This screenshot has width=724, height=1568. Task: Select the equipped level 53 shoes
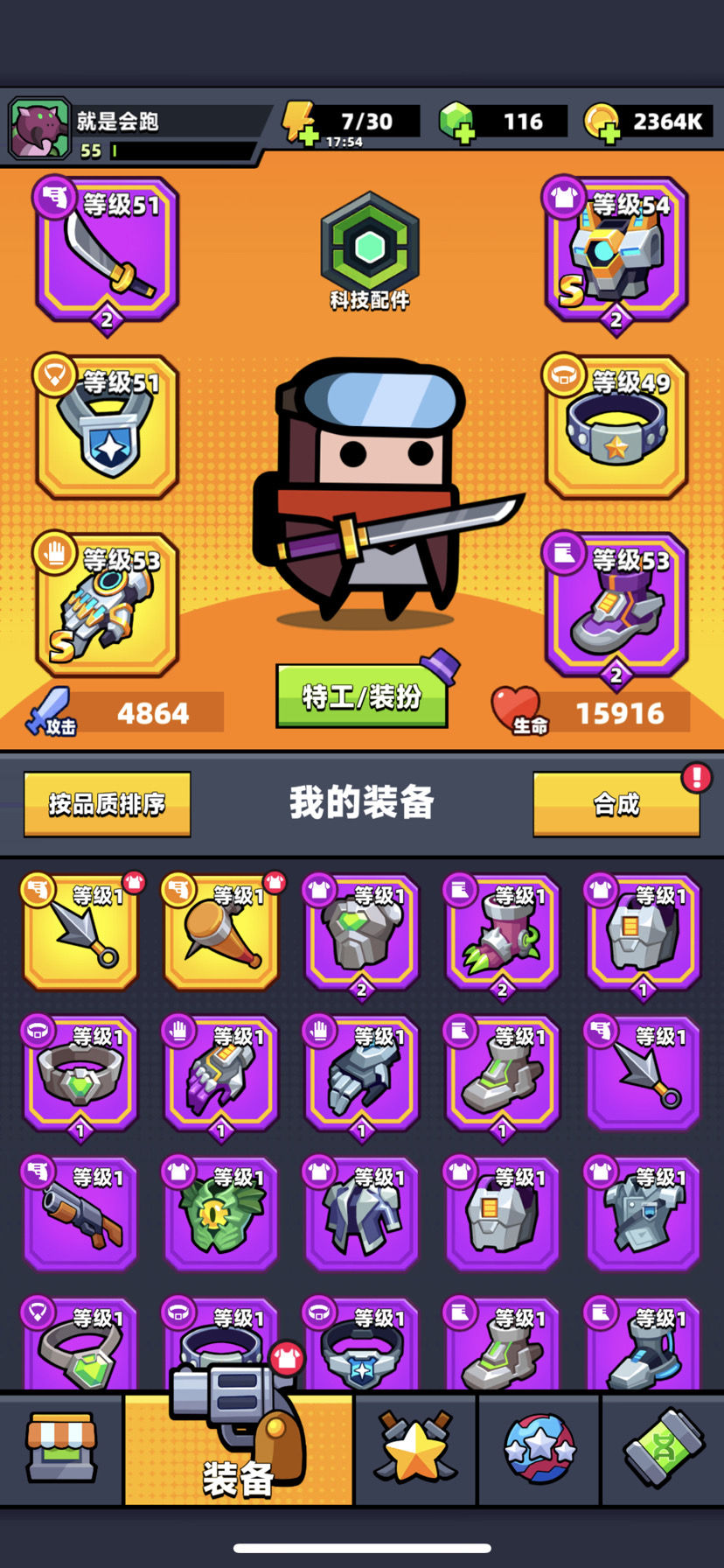(616, 605)
